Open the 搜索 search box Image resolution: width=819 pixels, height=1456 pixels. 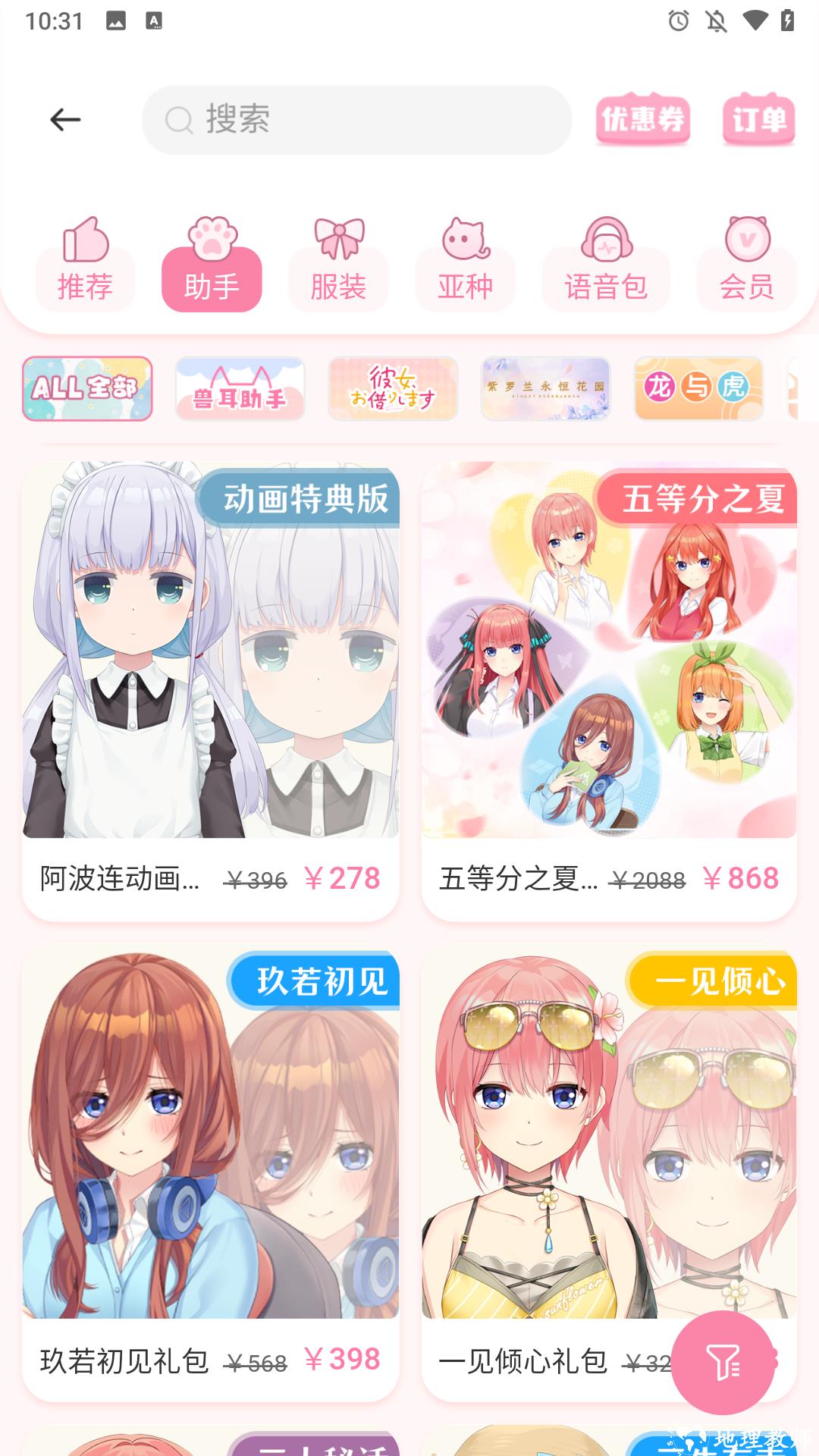pos(356,120)
